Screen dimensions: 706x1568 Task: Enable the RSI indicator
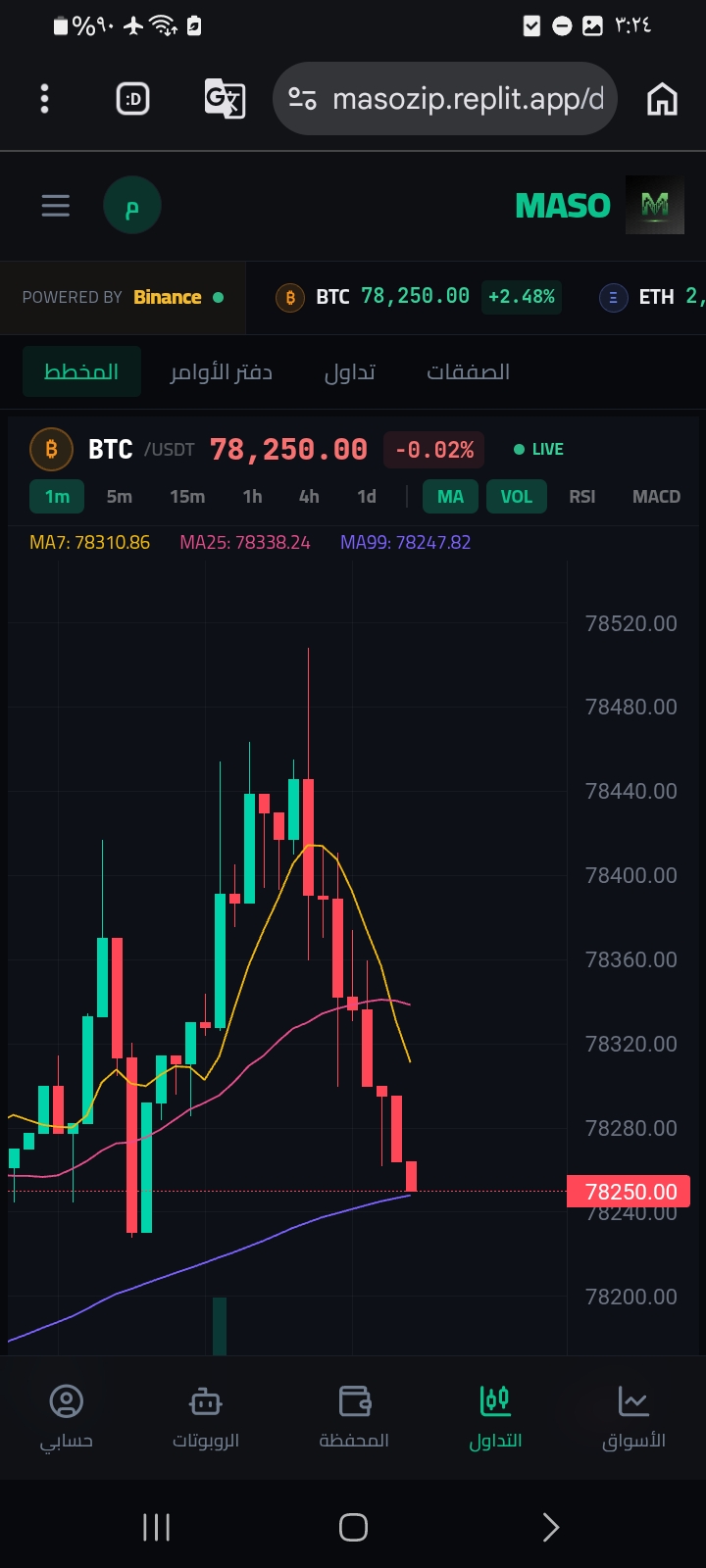(x=581, y=497)
